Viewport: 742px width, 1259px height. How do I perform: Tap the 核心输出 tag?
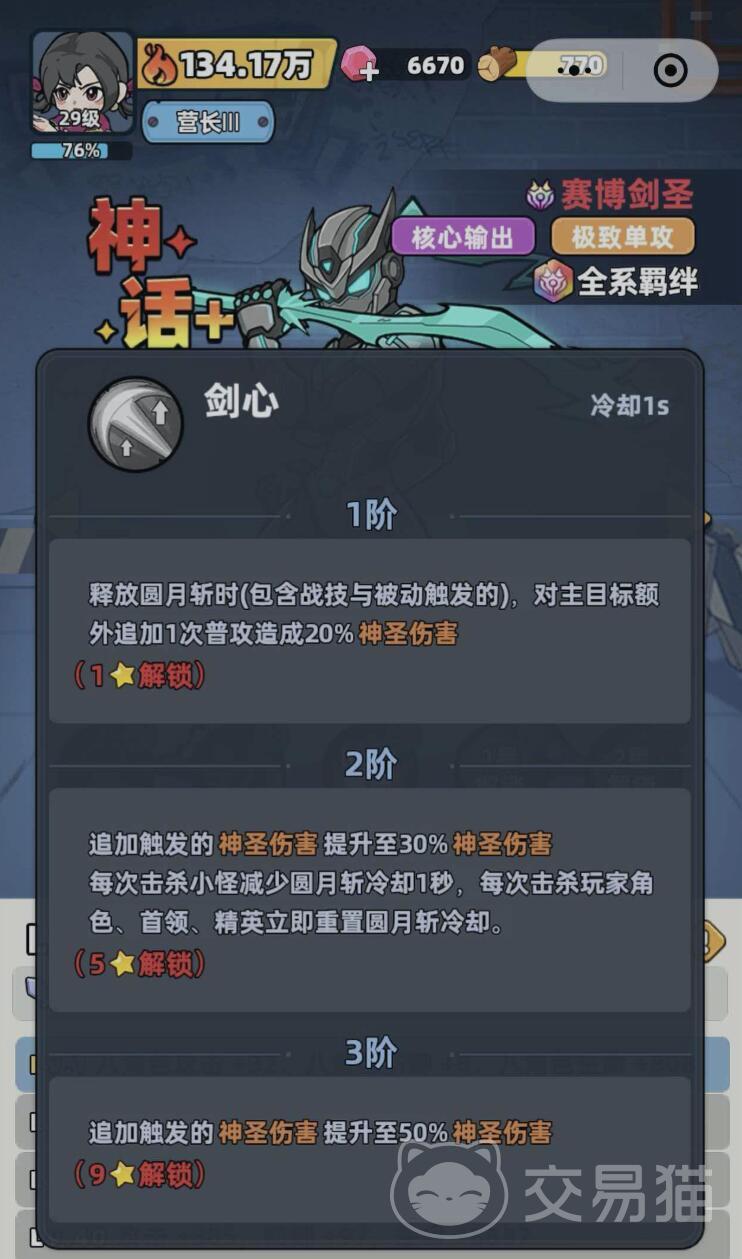pyautogui.click(x=464, y=237)
